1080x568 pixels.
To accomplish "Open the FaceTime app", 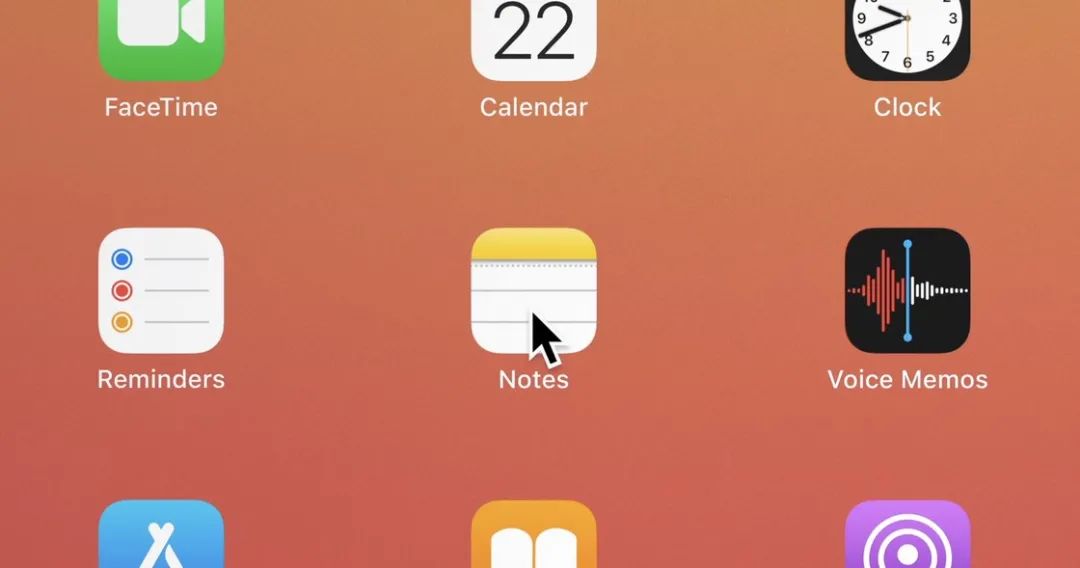I will tap(161, 40).
